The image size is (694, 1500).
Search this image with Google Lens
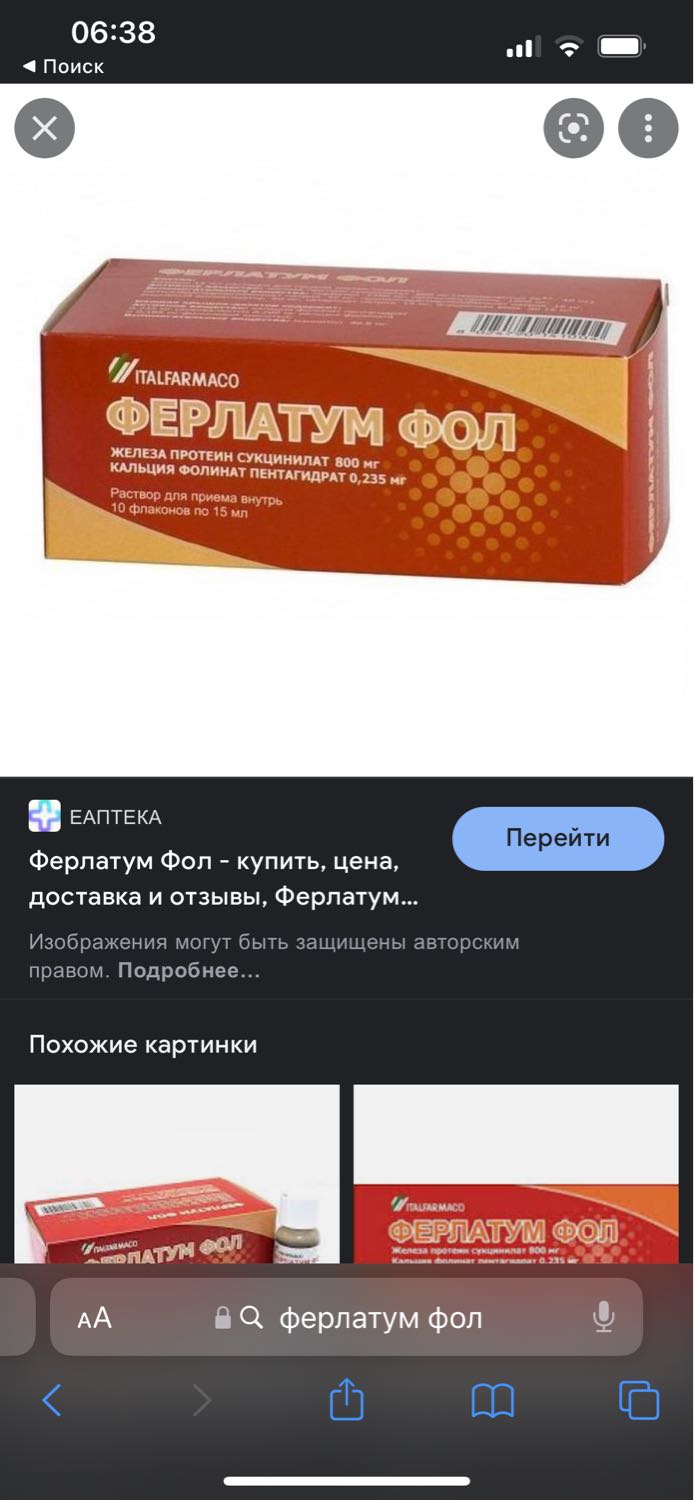[x=573, y=128]
